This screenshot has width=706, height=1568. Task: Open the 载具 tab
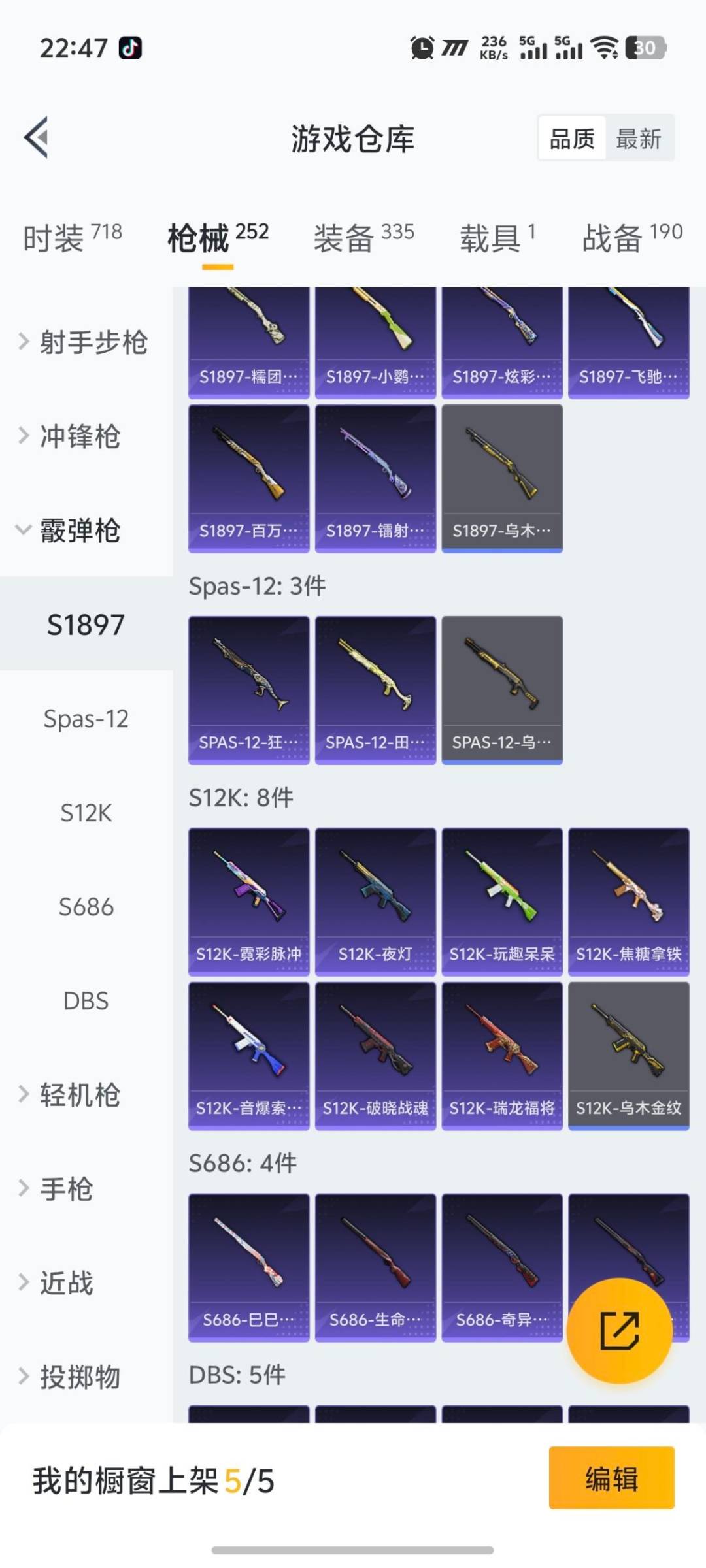497,237
